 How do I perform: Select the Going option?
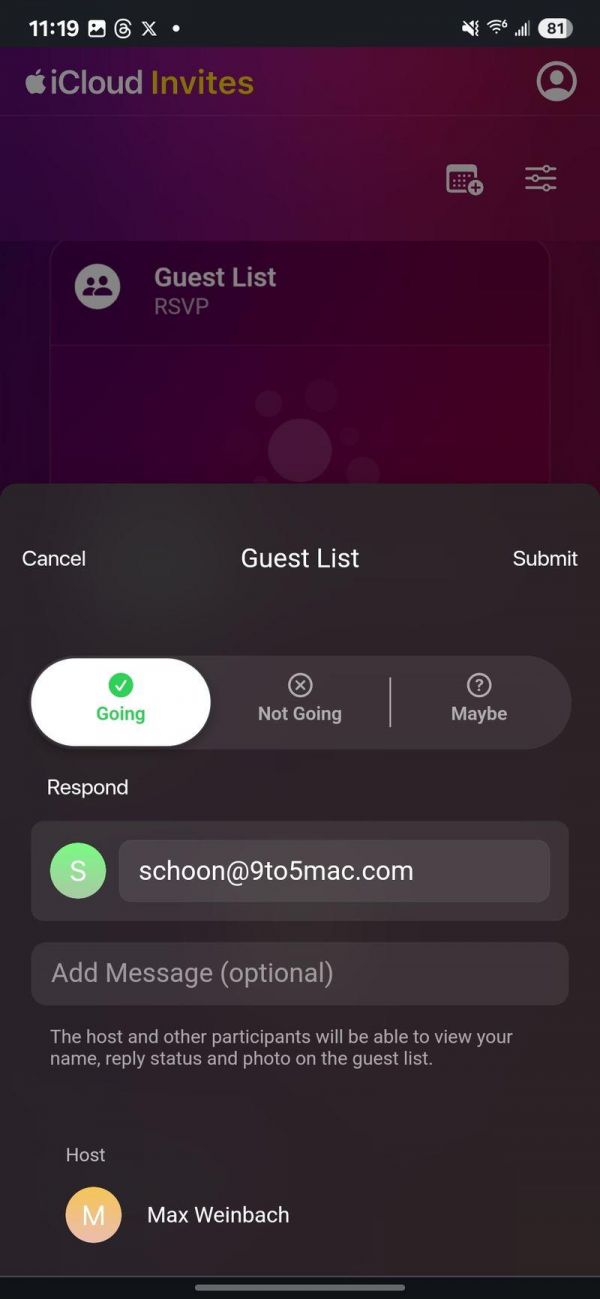pyautogui.click(x=121, y=701)
